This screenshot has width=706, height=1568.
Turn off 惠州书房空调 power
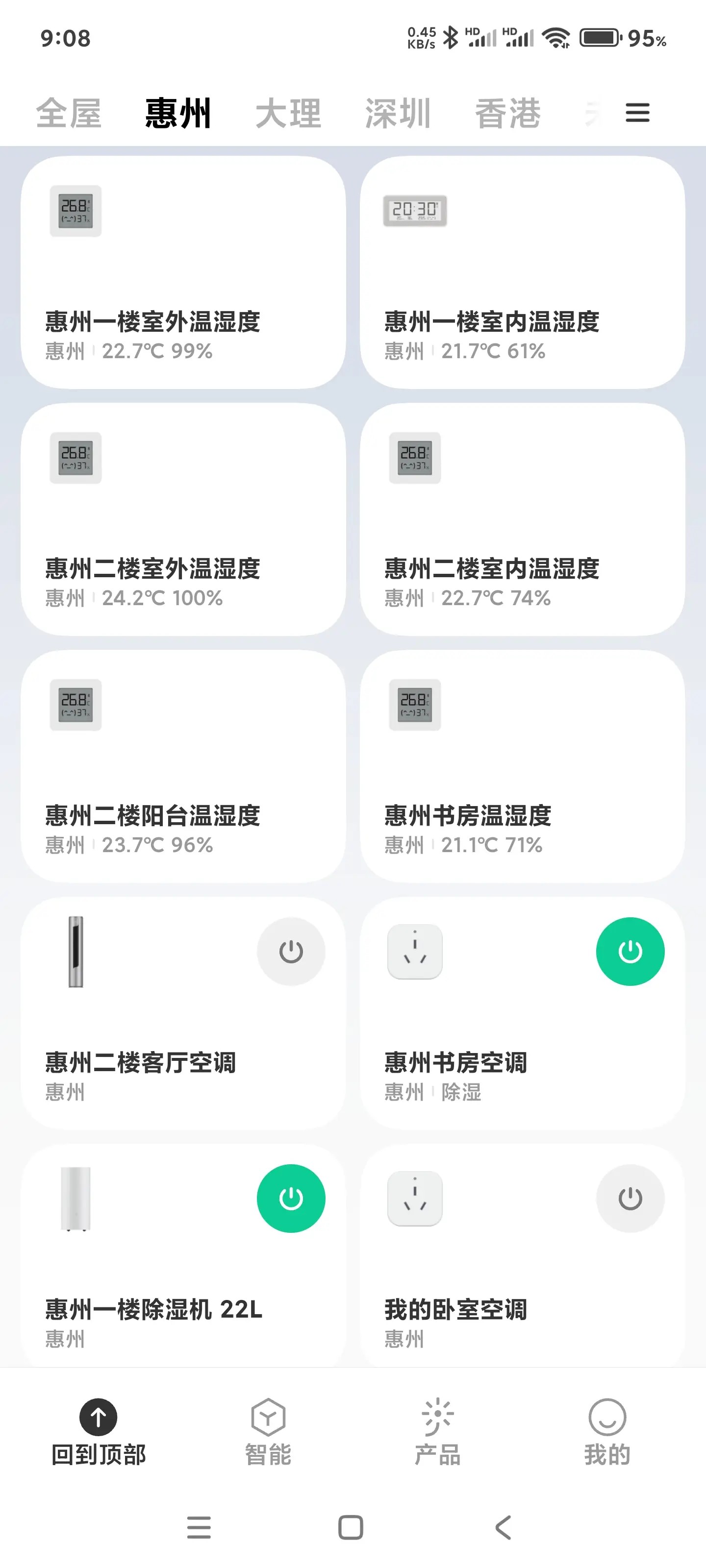pos(630,952)
